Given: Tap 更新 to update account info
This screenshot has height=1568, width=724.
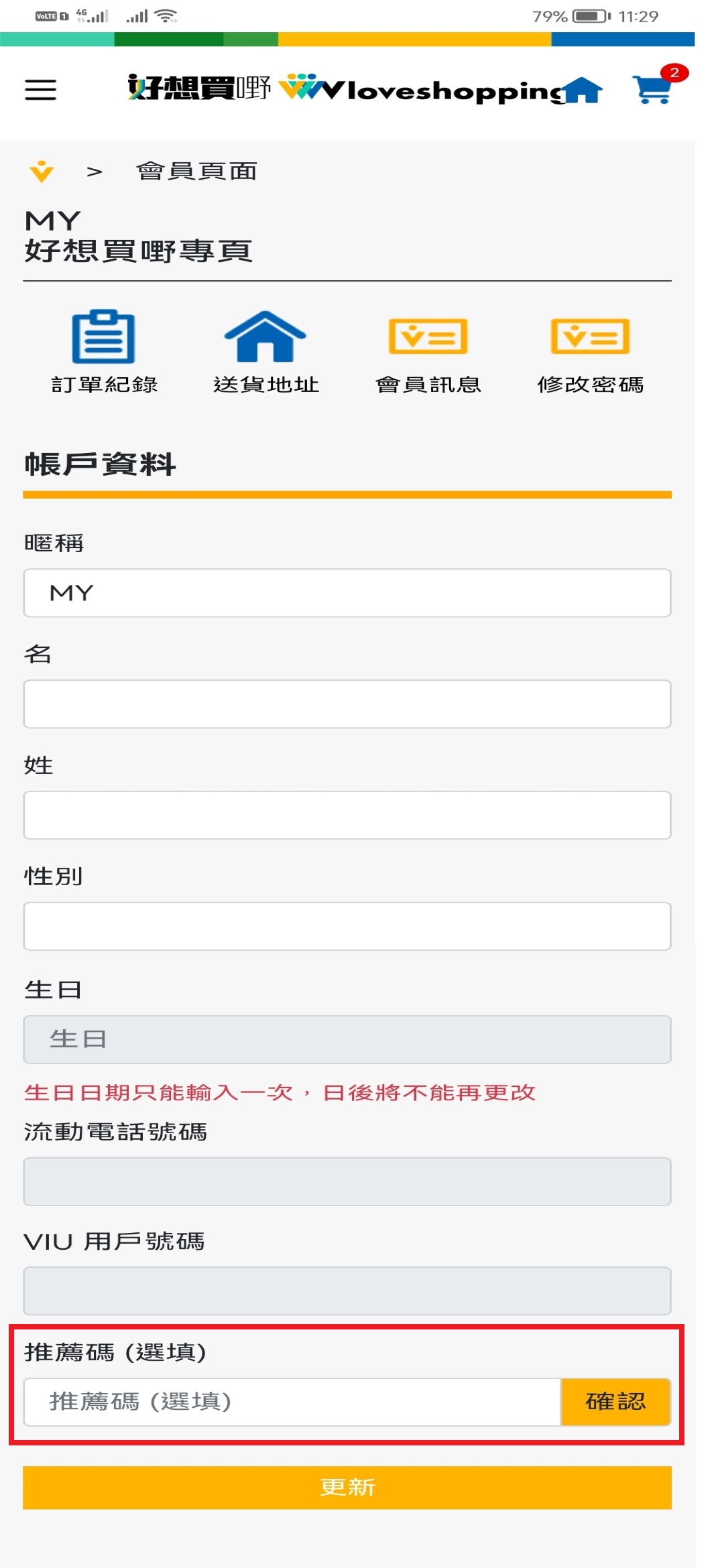Looking at the screenshot, I should (x=347, y=1488).
